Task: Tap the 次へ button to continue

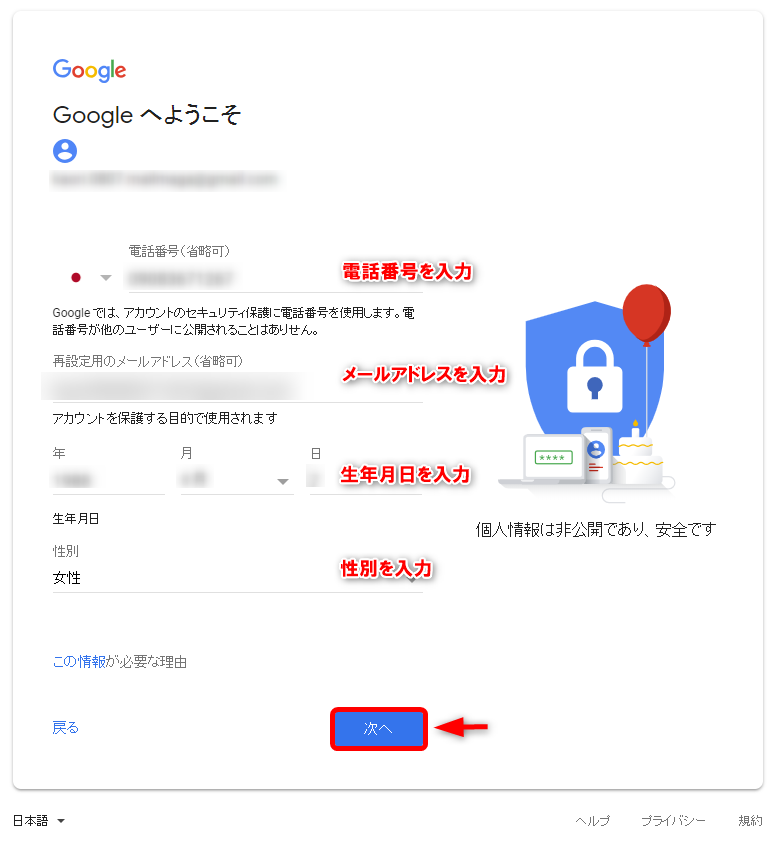Action: click(379, 729)
